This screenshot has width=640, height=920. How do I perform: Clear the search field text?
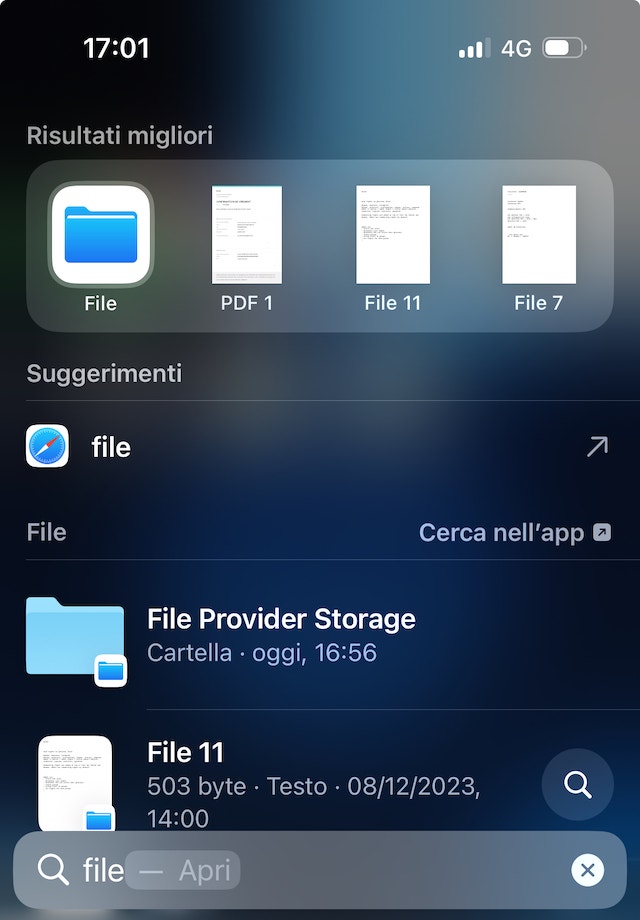[587, 870]
